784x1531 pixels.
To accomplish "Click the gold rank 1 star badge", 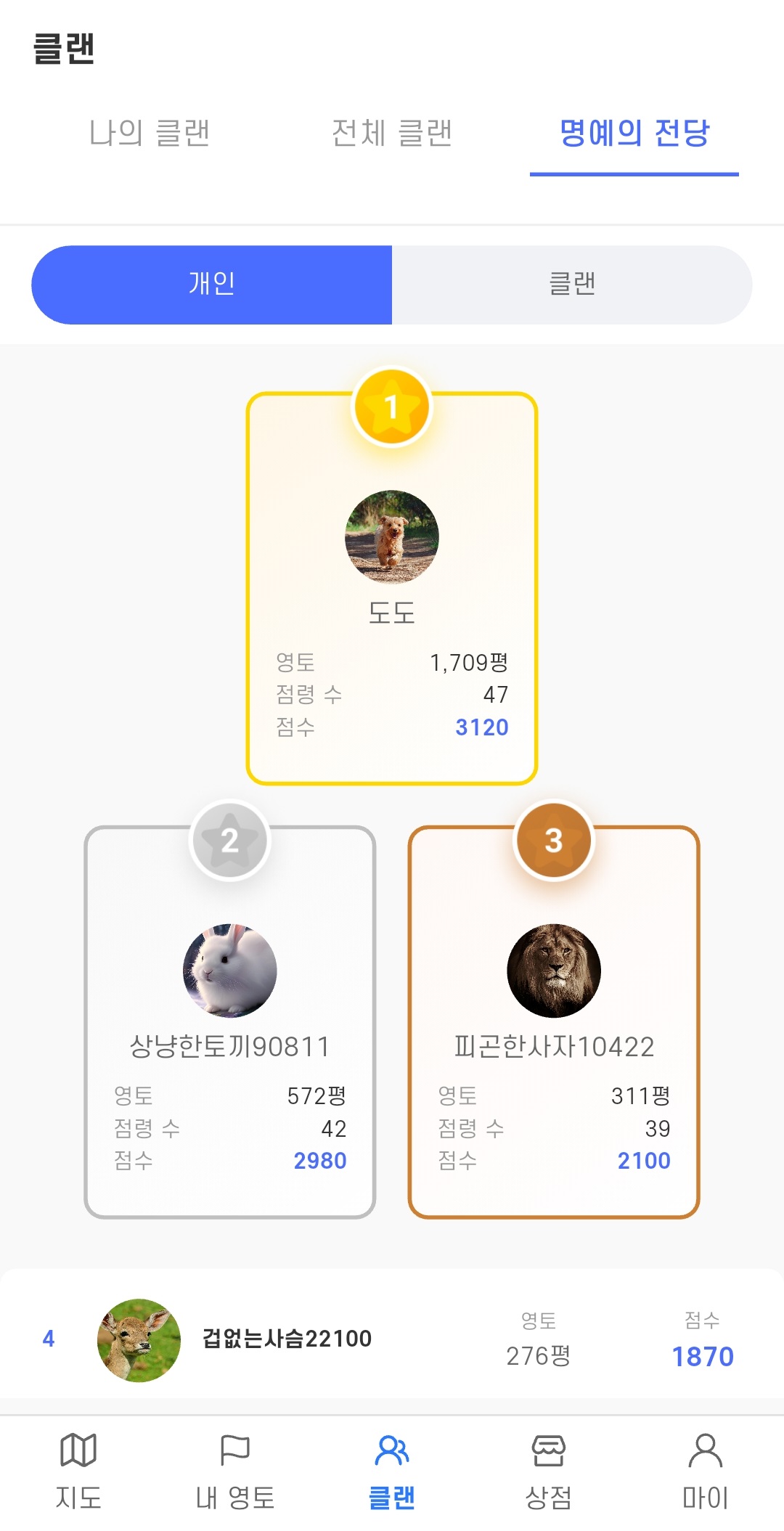I will coord(392,408).
